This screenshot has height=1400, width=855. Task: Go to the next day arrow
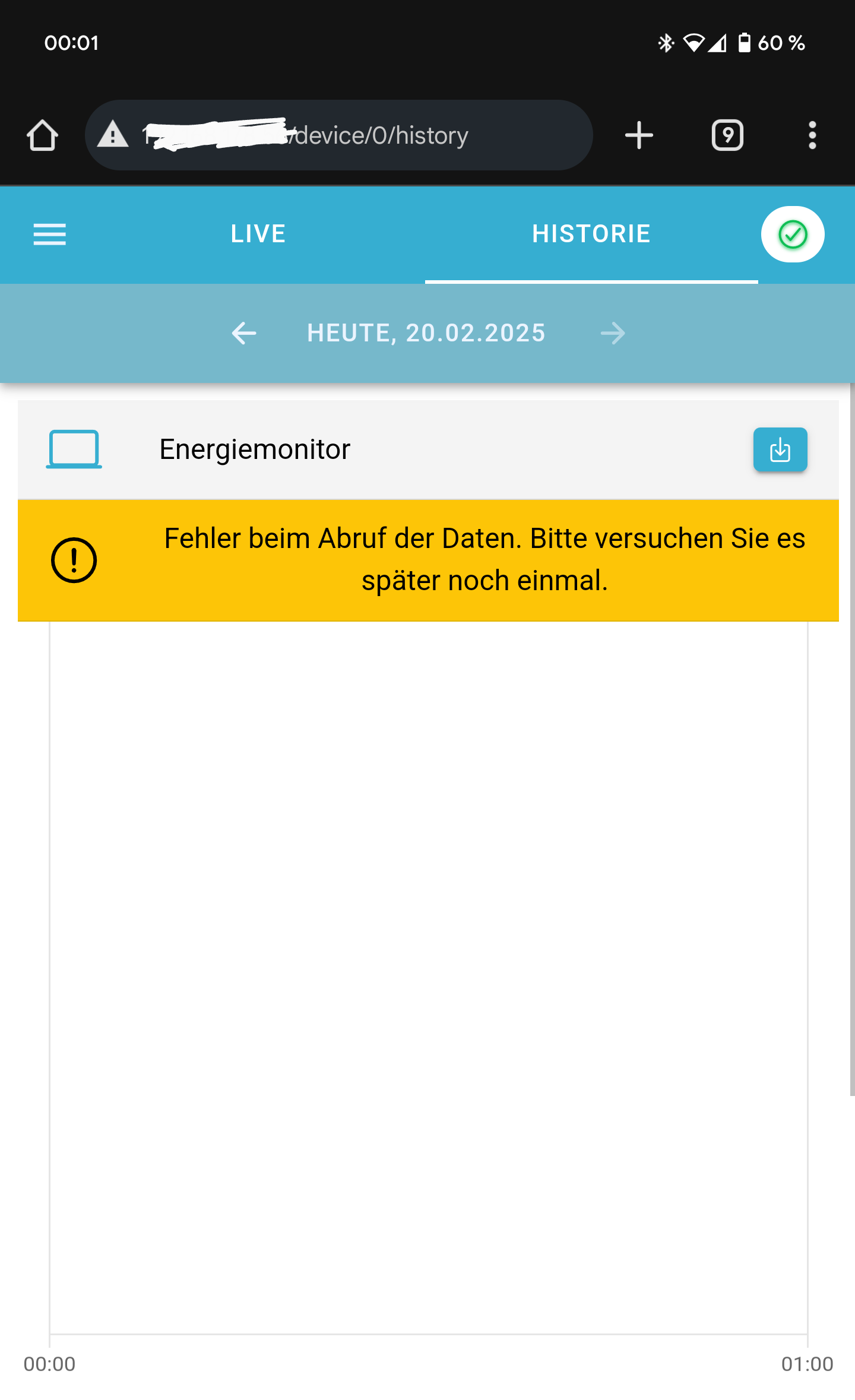[613, 333]
